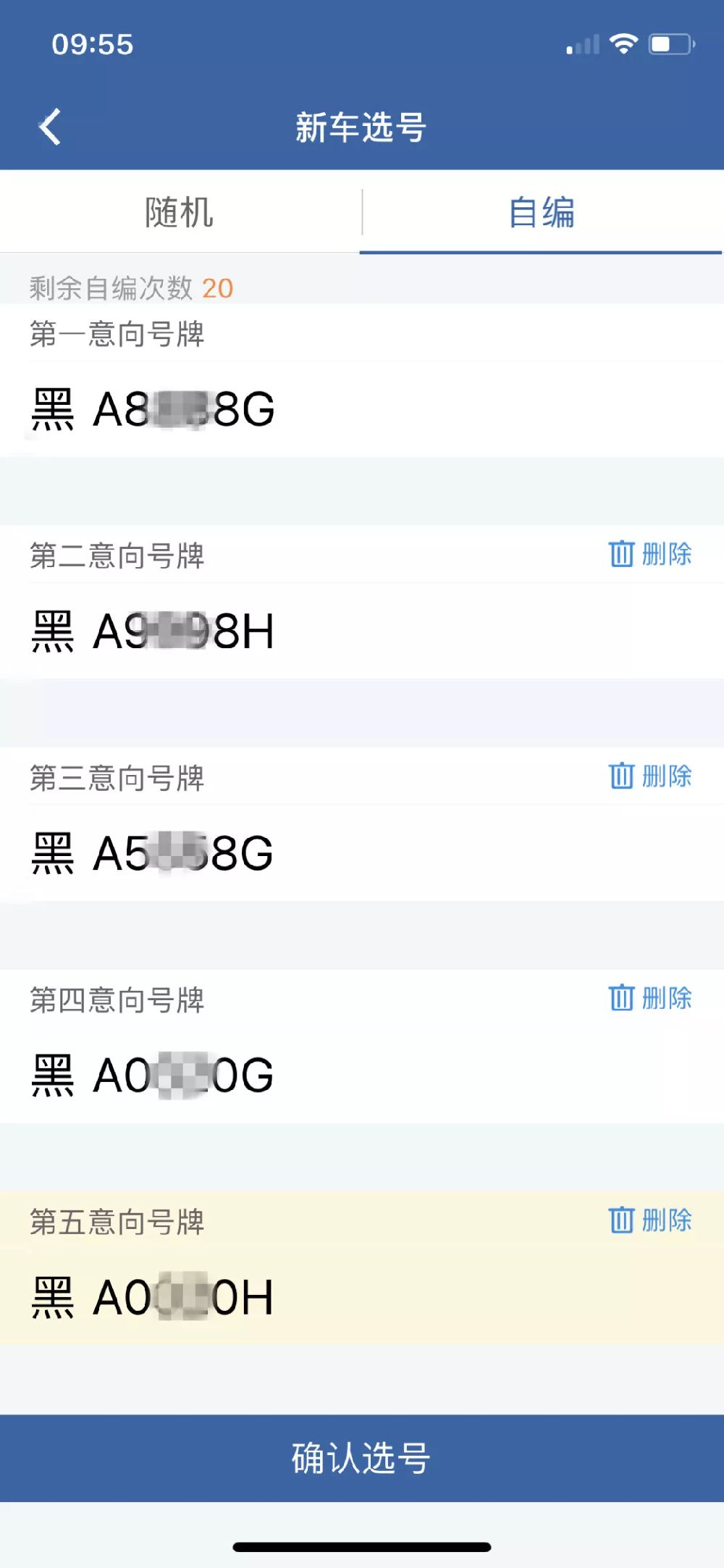Select the 自编 tab
The image size is (724, 1568).
tap(542, 212)
